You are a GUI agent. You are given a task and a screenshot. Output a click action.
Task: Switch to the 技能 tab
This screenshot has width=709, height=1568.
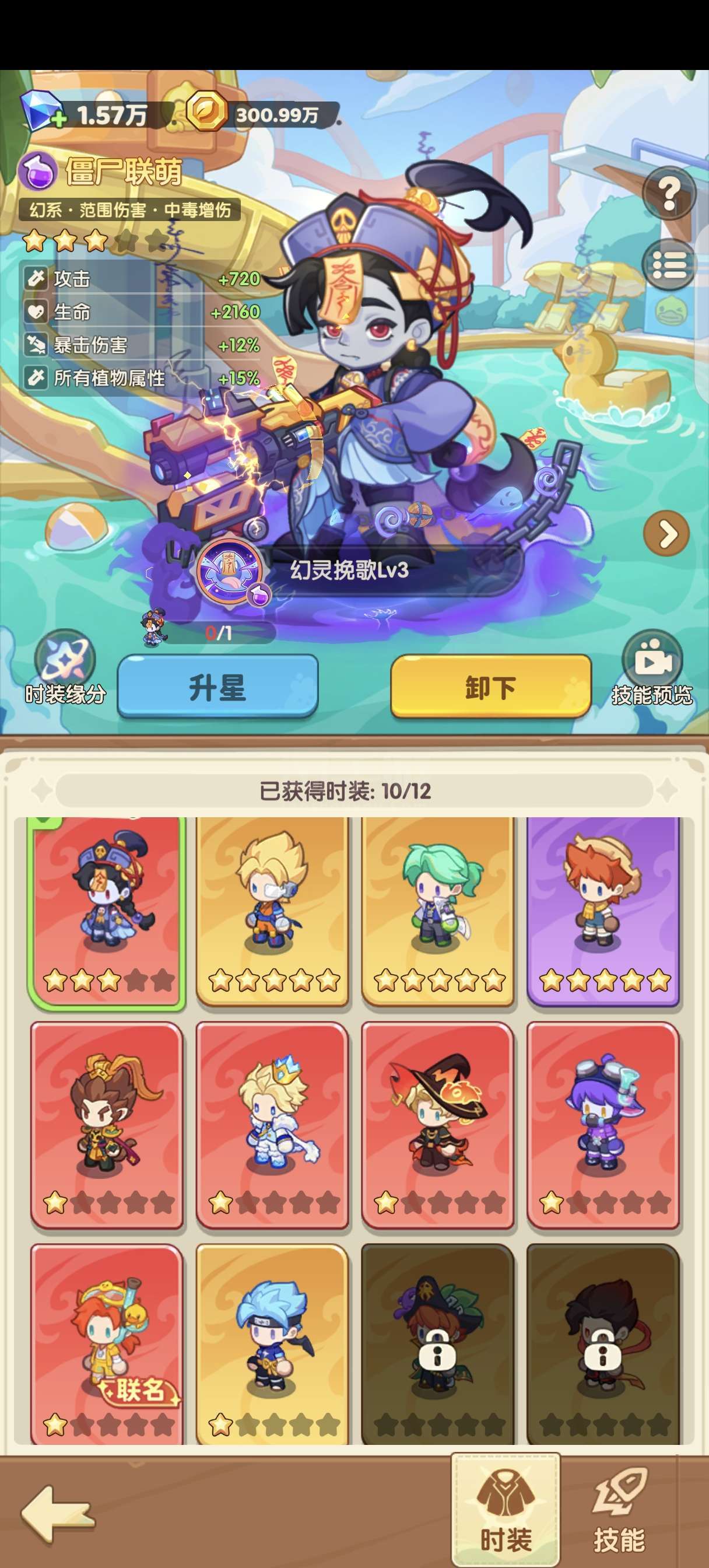[619, 1511]
